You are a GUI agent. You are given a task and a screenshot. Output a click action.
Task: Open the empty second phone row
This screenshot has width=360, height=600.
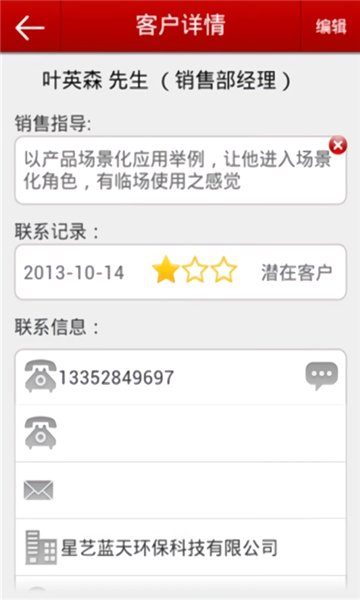coord(181,434)
